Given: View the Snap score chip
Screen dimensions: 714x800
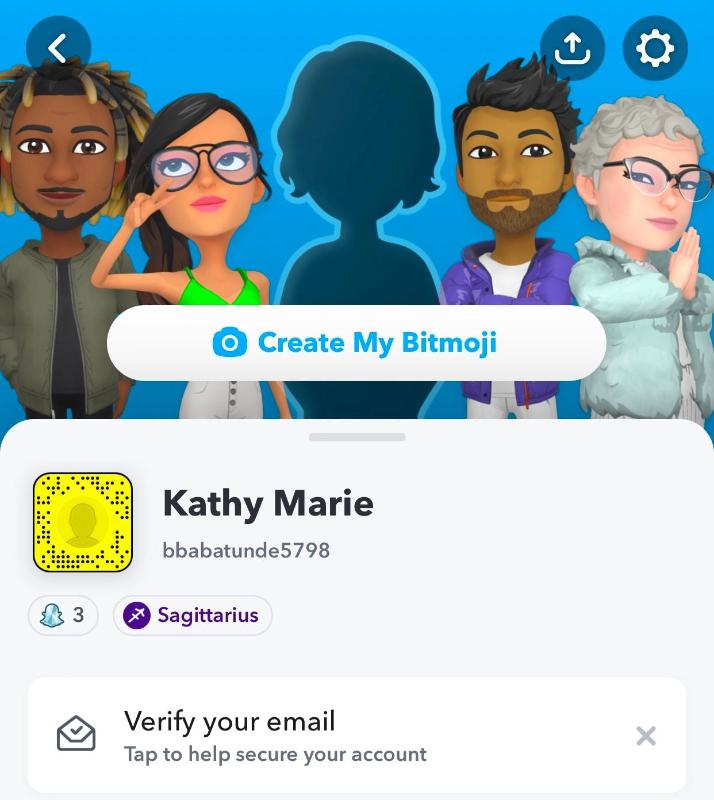Looking at the screenshot, I should (63, 615).
